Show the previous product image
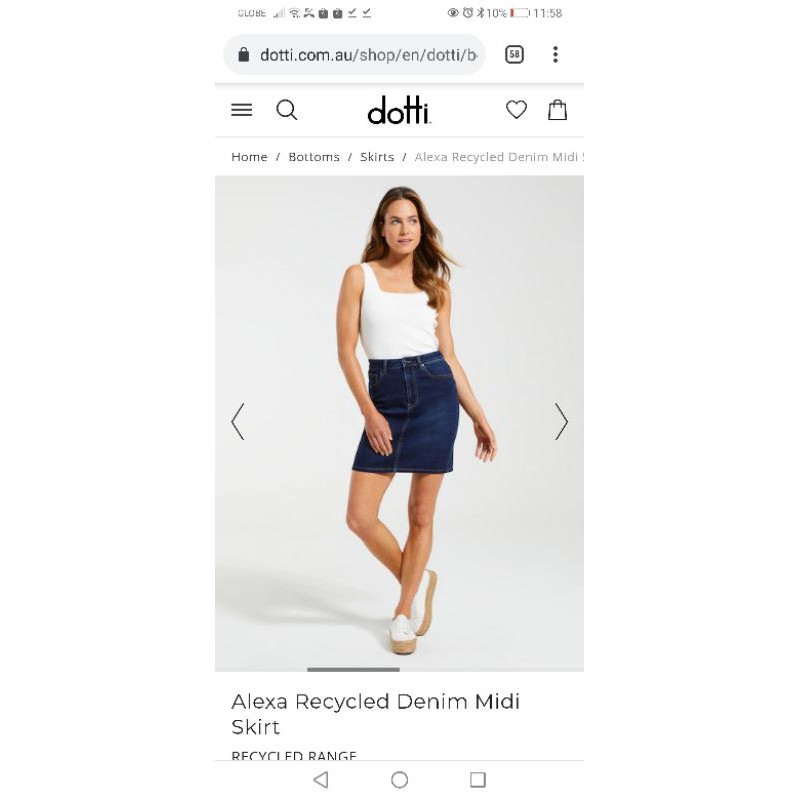This screenshot has width=800, height=800. click(x=238, y=422)
